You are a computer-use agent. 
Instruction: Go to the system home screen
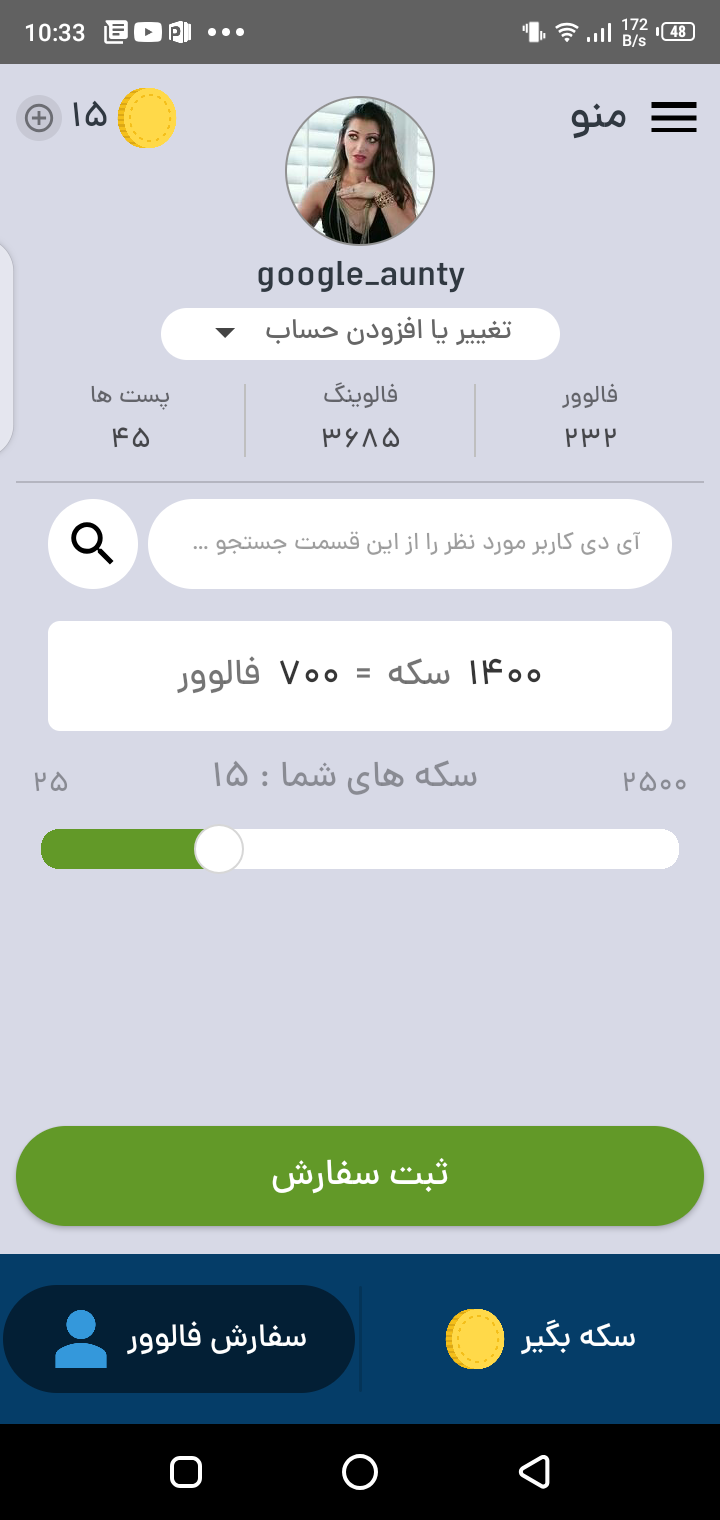click(x=360, y=1471)
